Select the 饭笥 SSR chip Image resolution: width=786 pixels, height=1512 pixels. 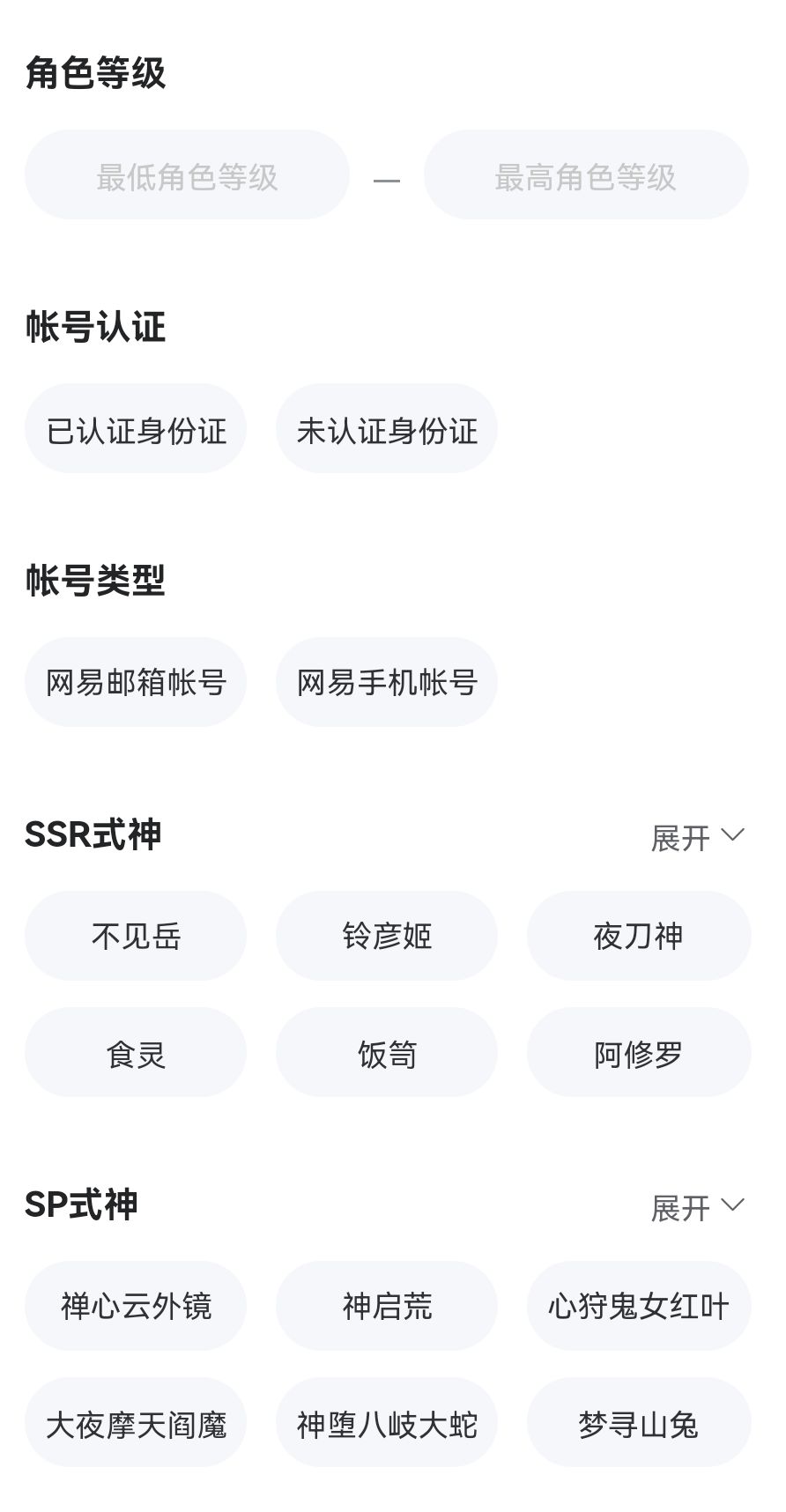pos(387,1053)
